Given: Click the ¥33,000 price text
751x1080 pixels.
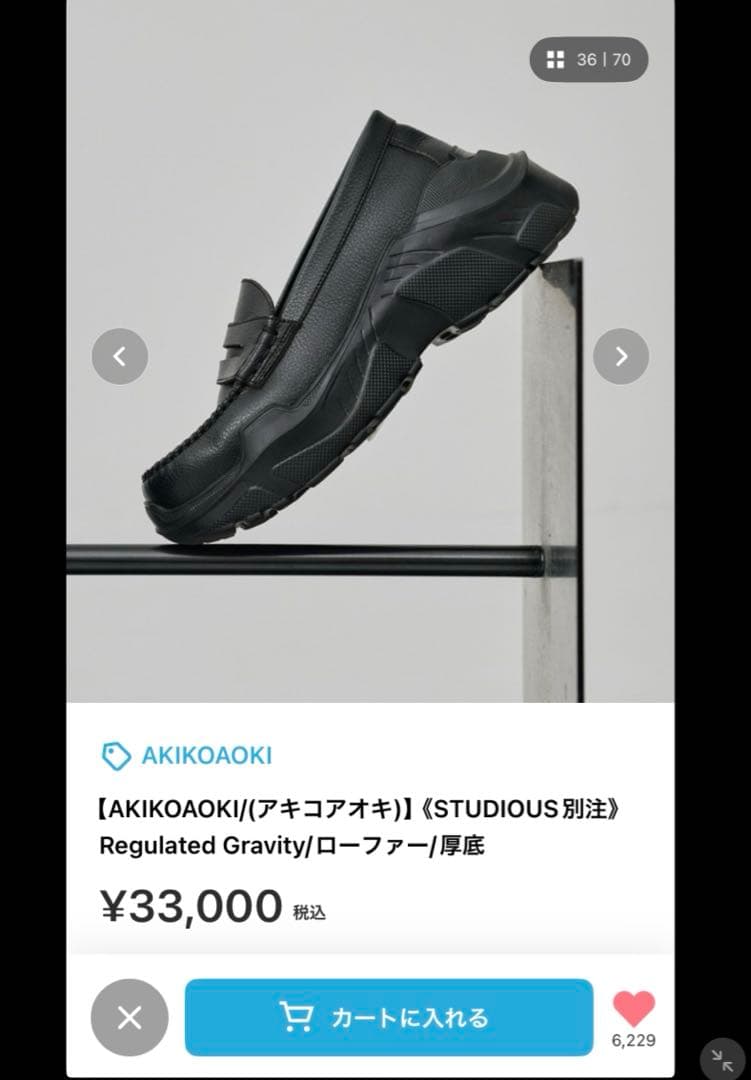Looking at the screenshot, I should (x=191, y=906).
